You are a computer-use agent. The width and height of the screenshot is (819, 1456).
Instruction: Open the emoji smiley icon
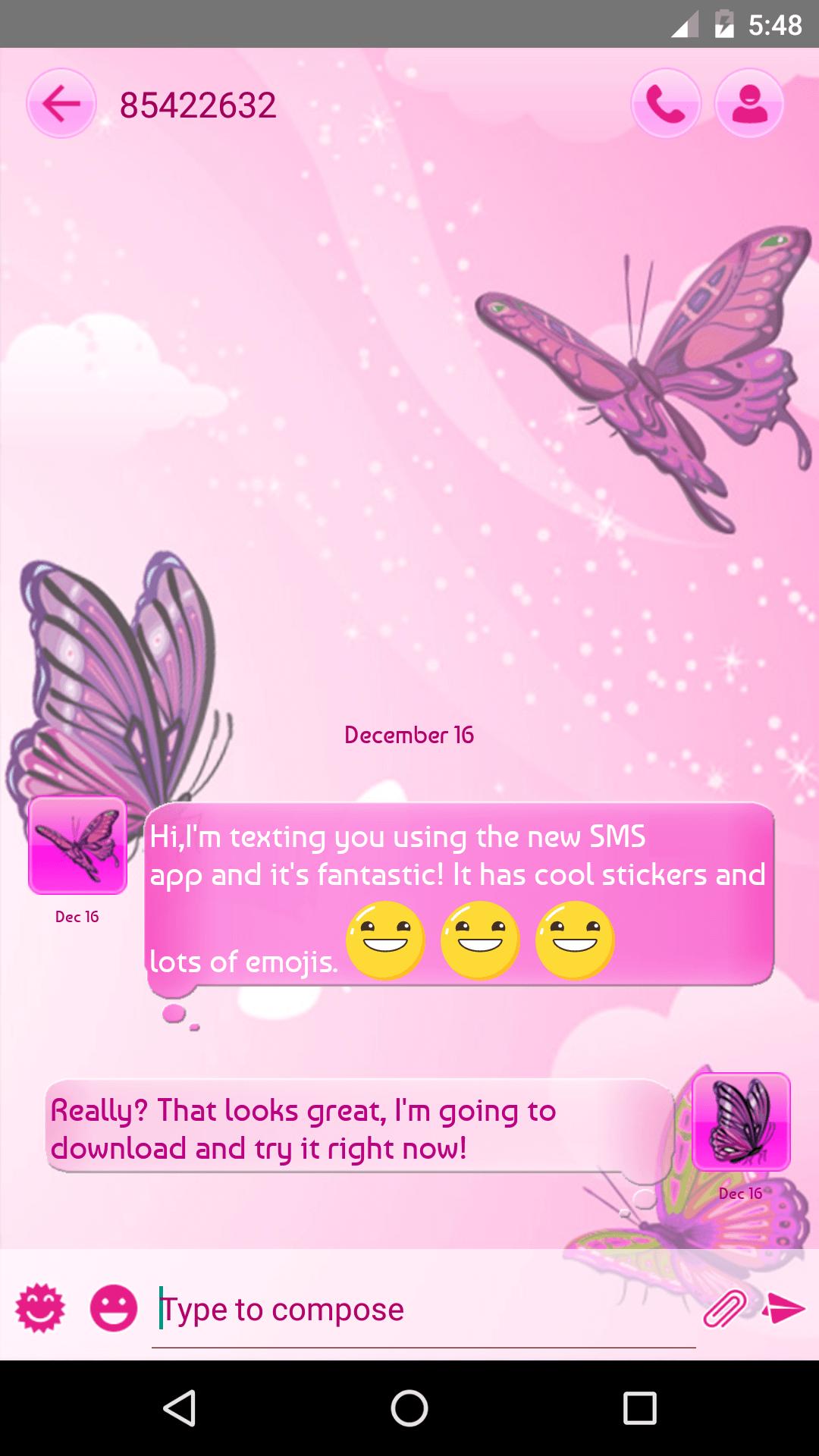[x=114, y=1307]
